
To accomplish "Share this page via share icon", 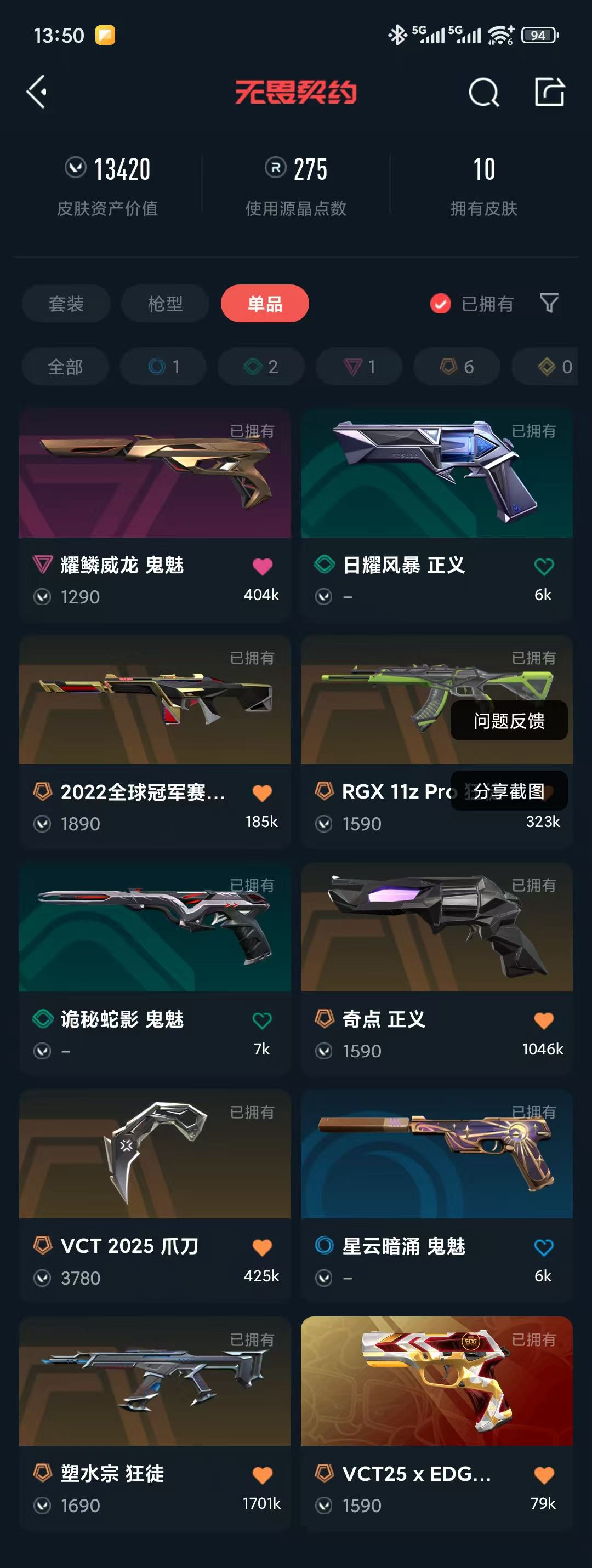I will 549,92.
